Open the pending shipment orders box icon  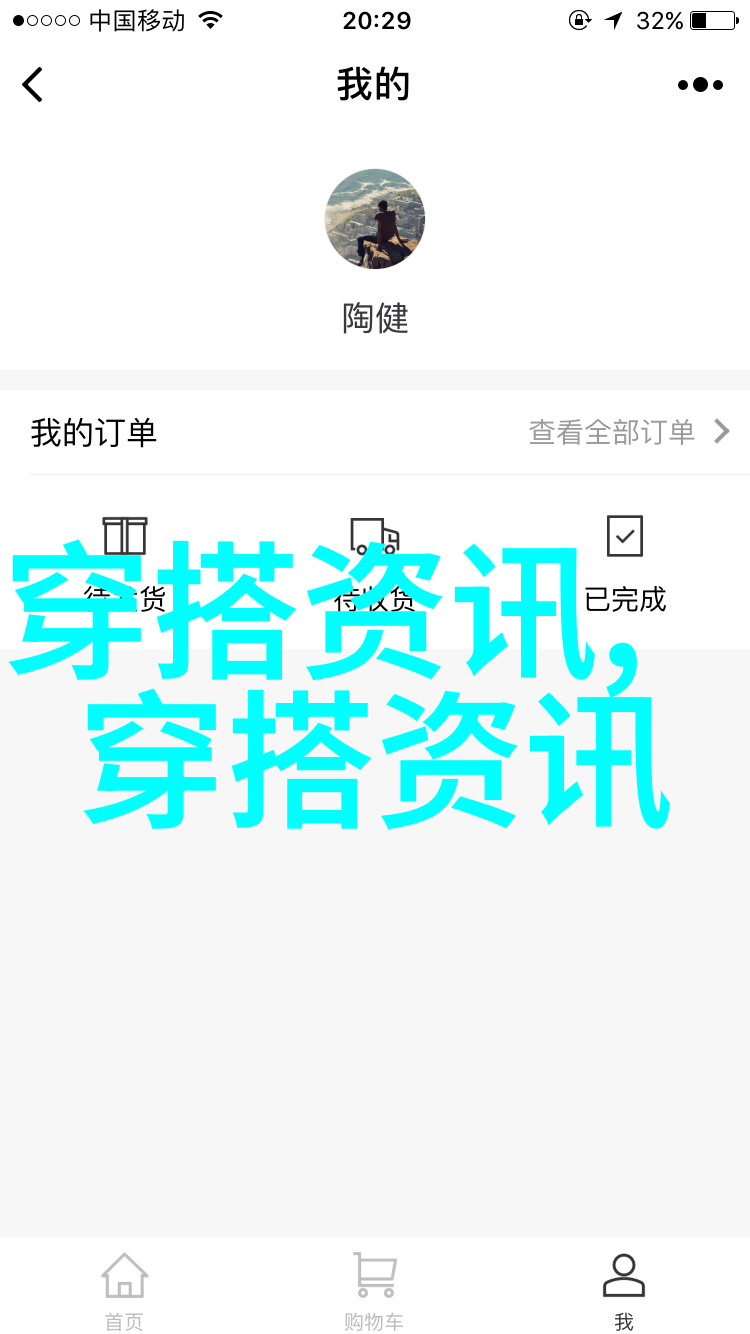125,538
